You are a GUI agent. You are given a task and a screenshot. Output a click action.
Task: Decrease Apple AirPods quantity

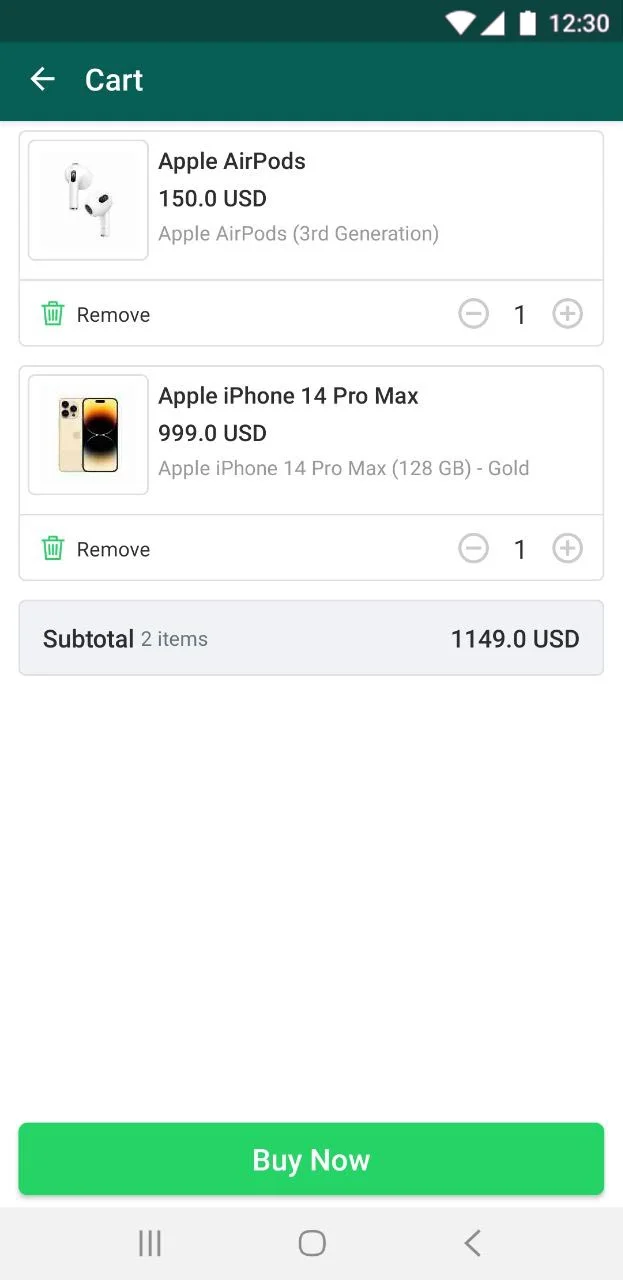coord(473,314)
